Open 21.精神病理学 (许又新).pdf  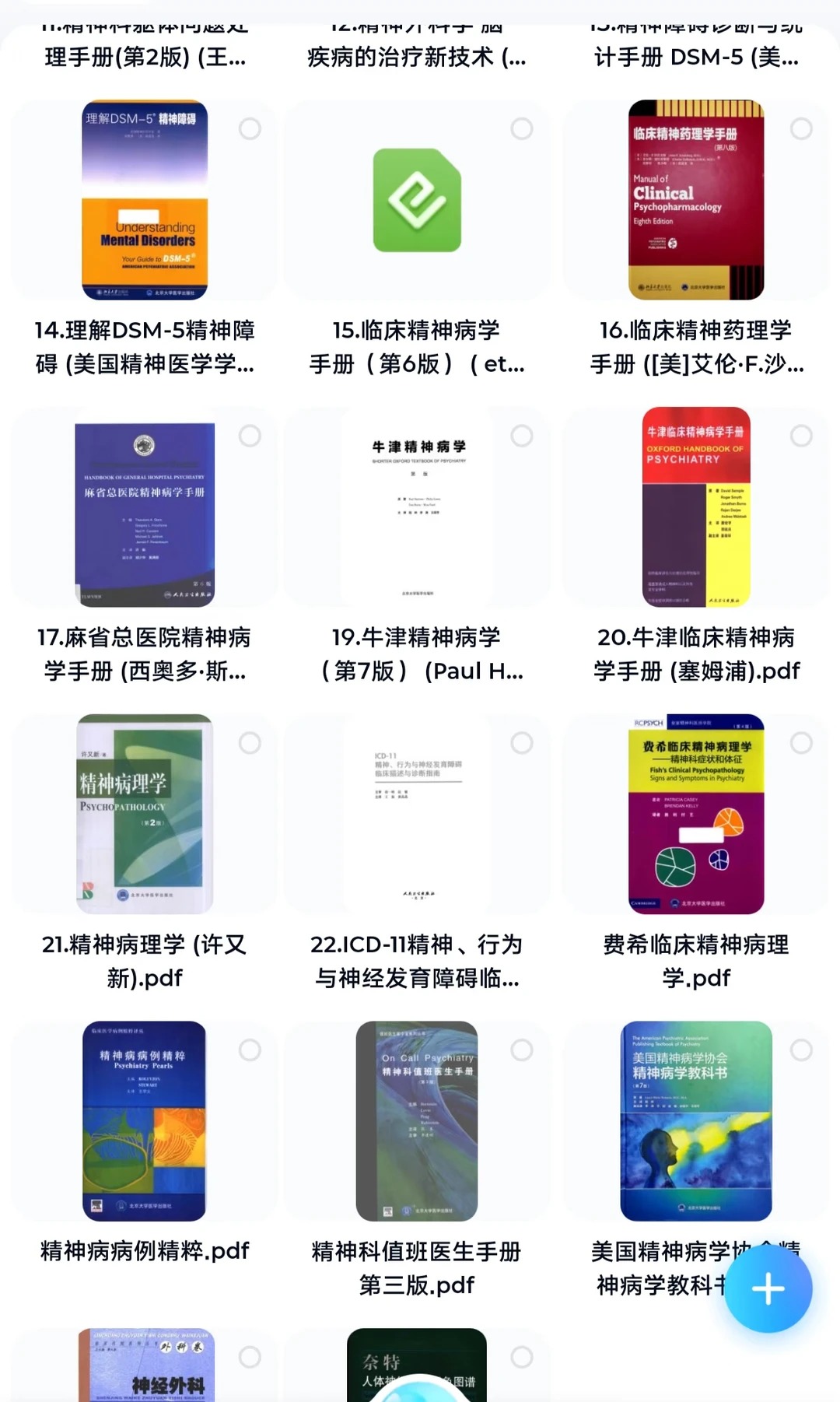[x=145, y=814]
